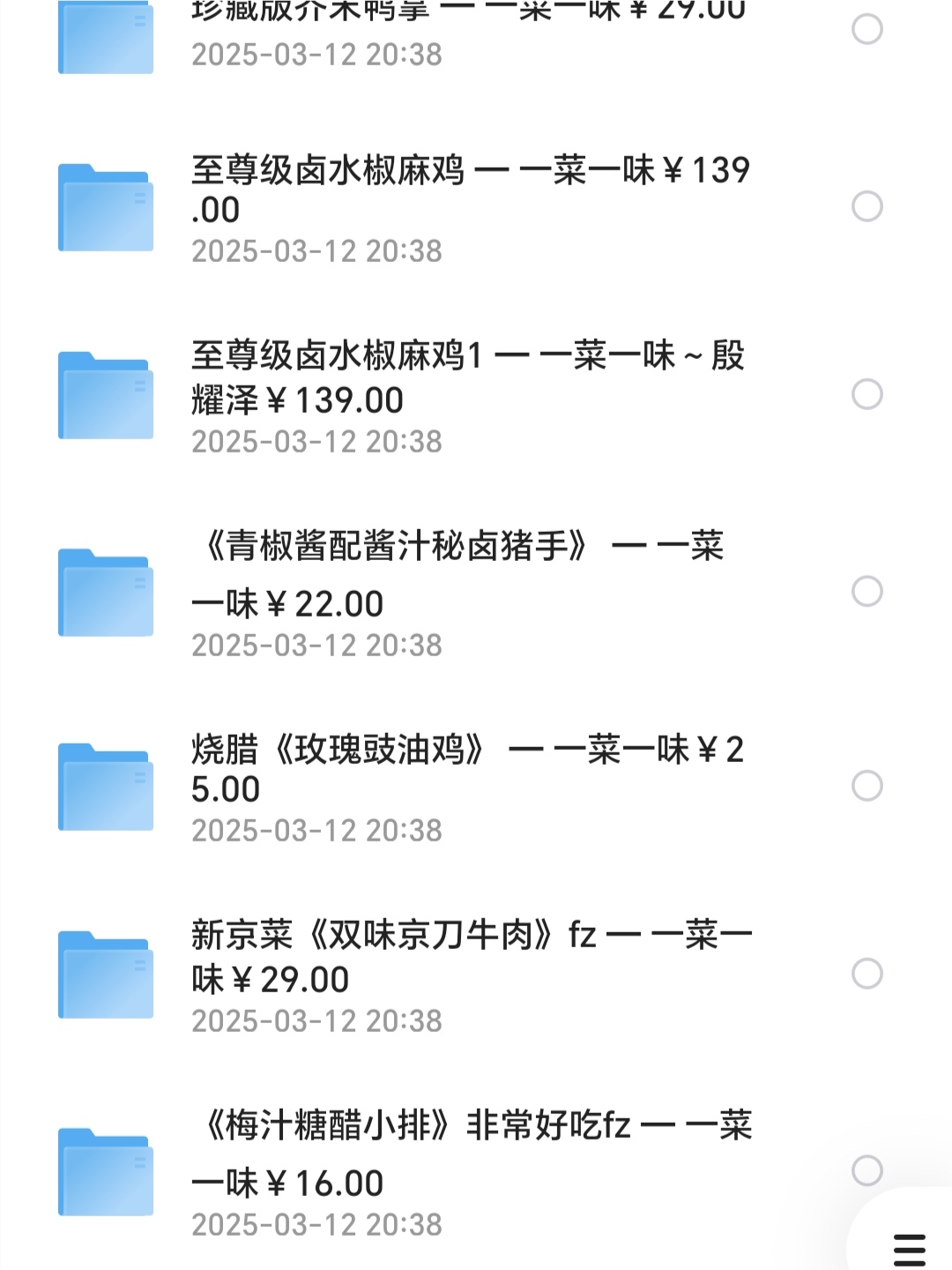Image resolution: width=952 pixels, height=1270 pixels.
Task: Check the circle beside 玫瑰豉油鸡
Action: click(x=867, y=786)
